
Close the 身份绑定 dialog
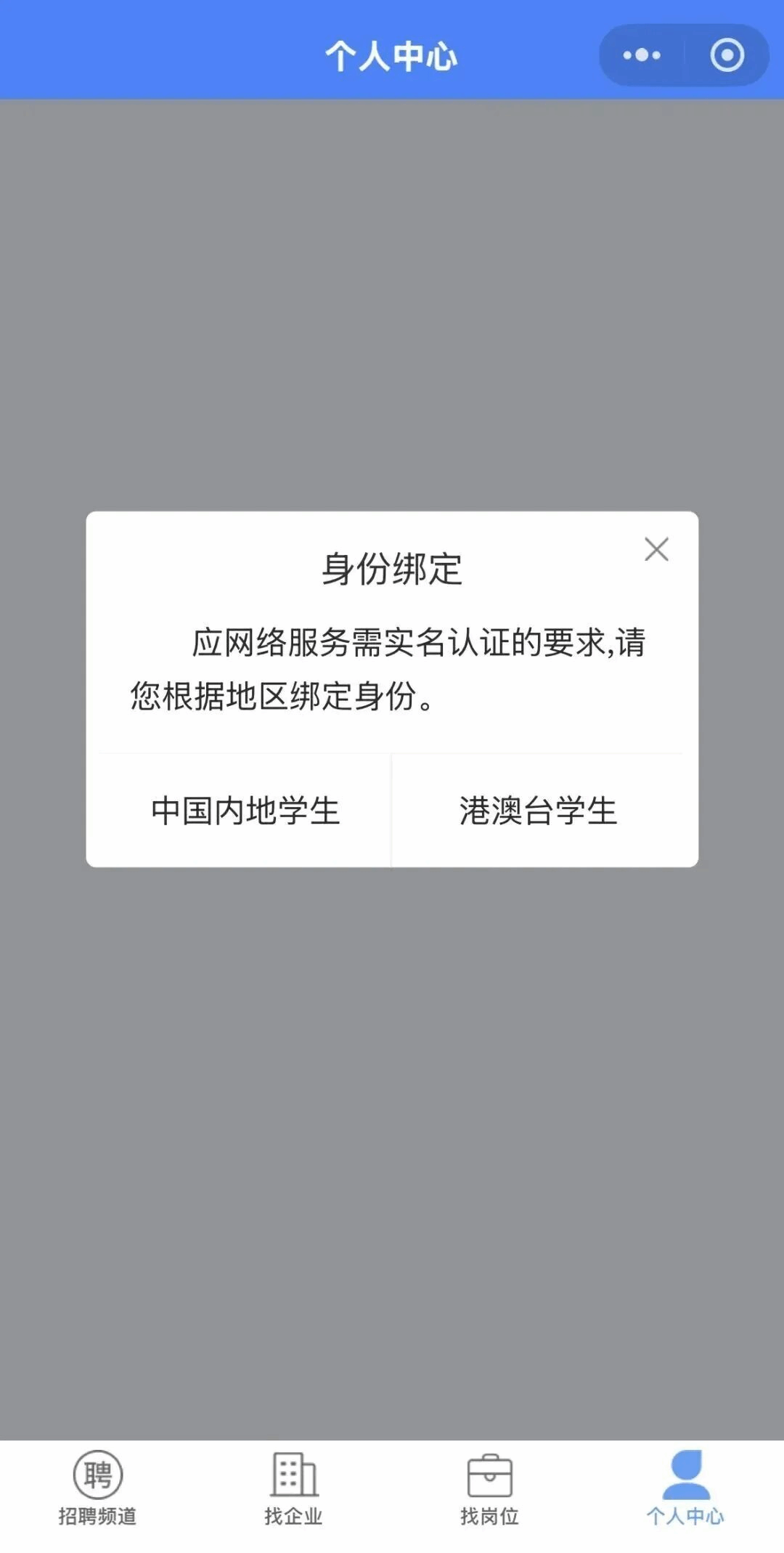pos(656,550)
